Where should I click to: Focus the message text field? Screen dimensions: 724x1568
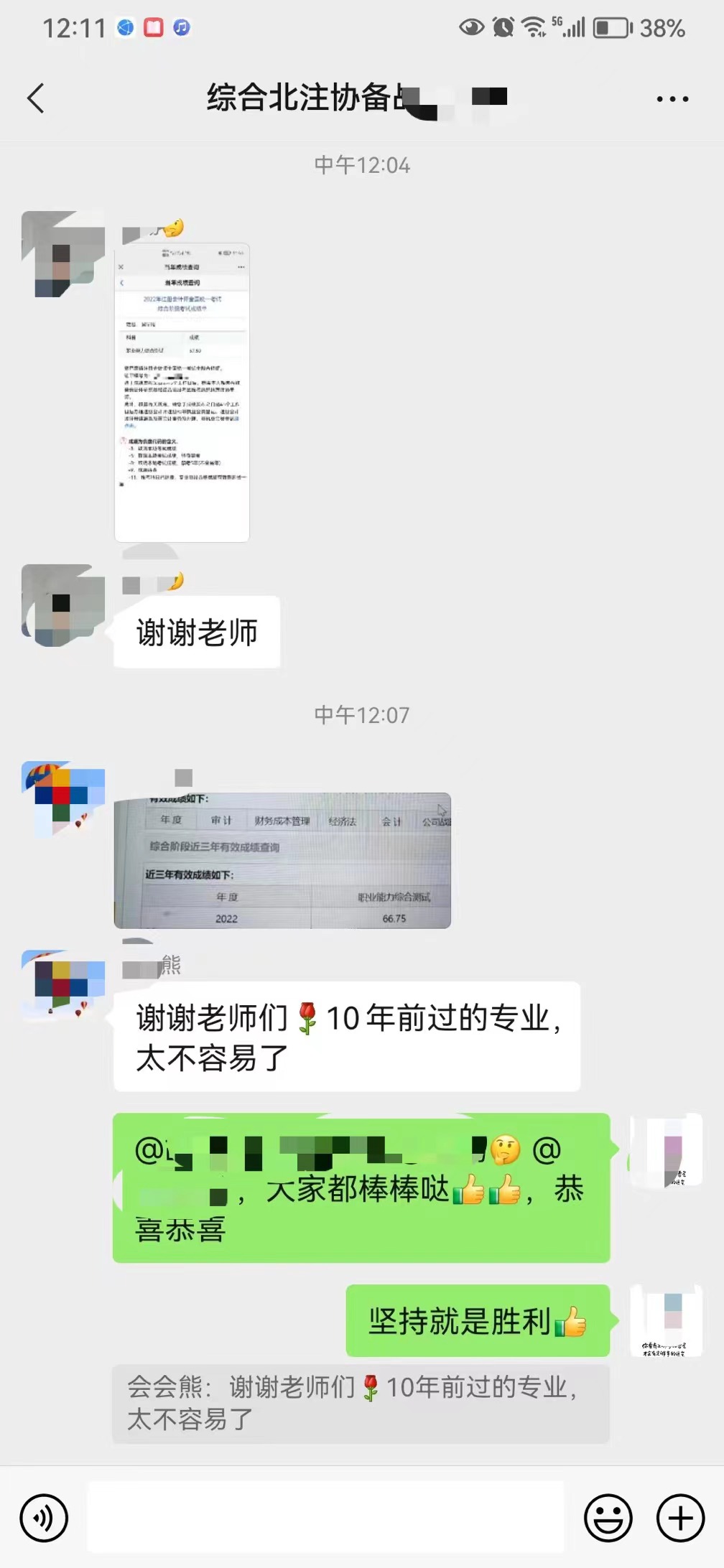[325, 1516]
